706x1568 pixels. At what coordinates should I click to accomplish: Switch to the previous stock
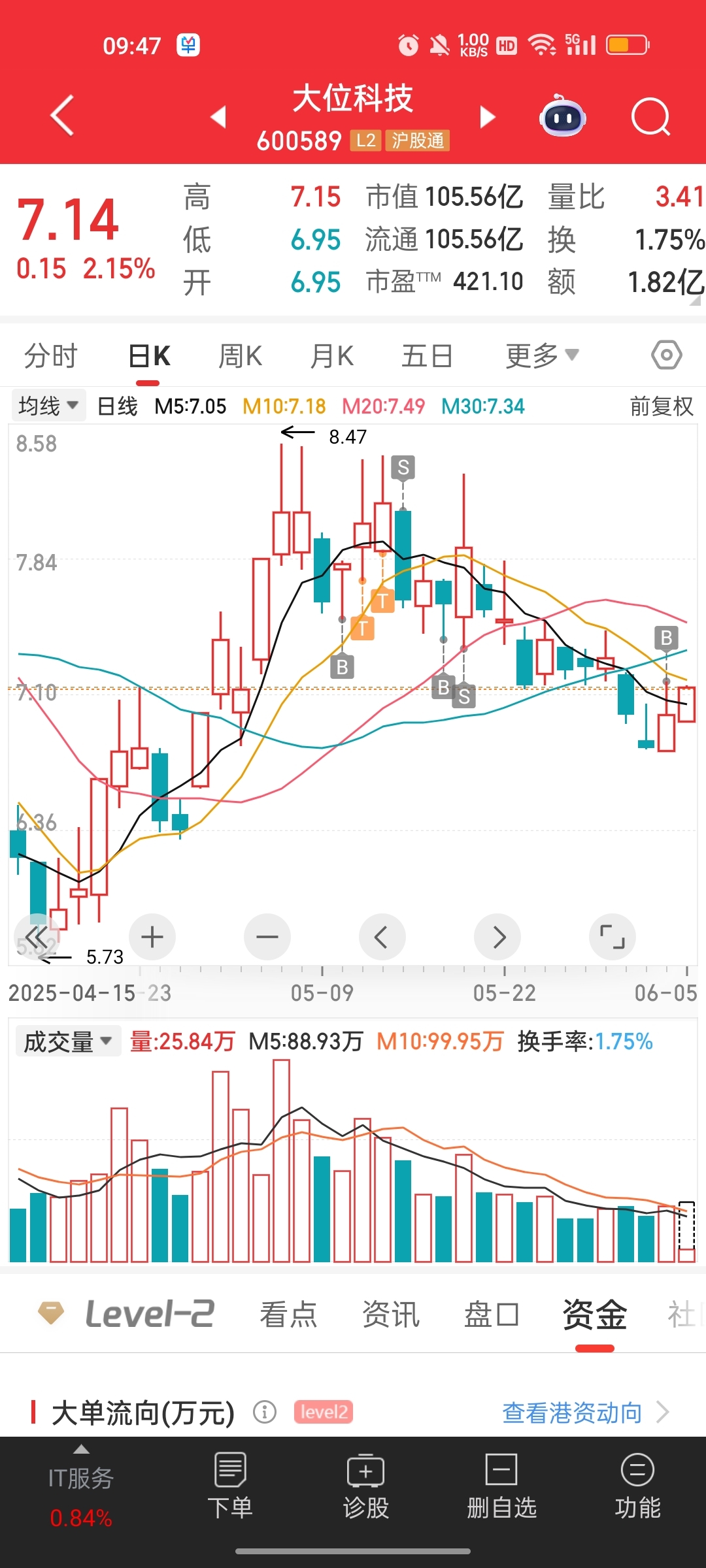coord(219,117)
